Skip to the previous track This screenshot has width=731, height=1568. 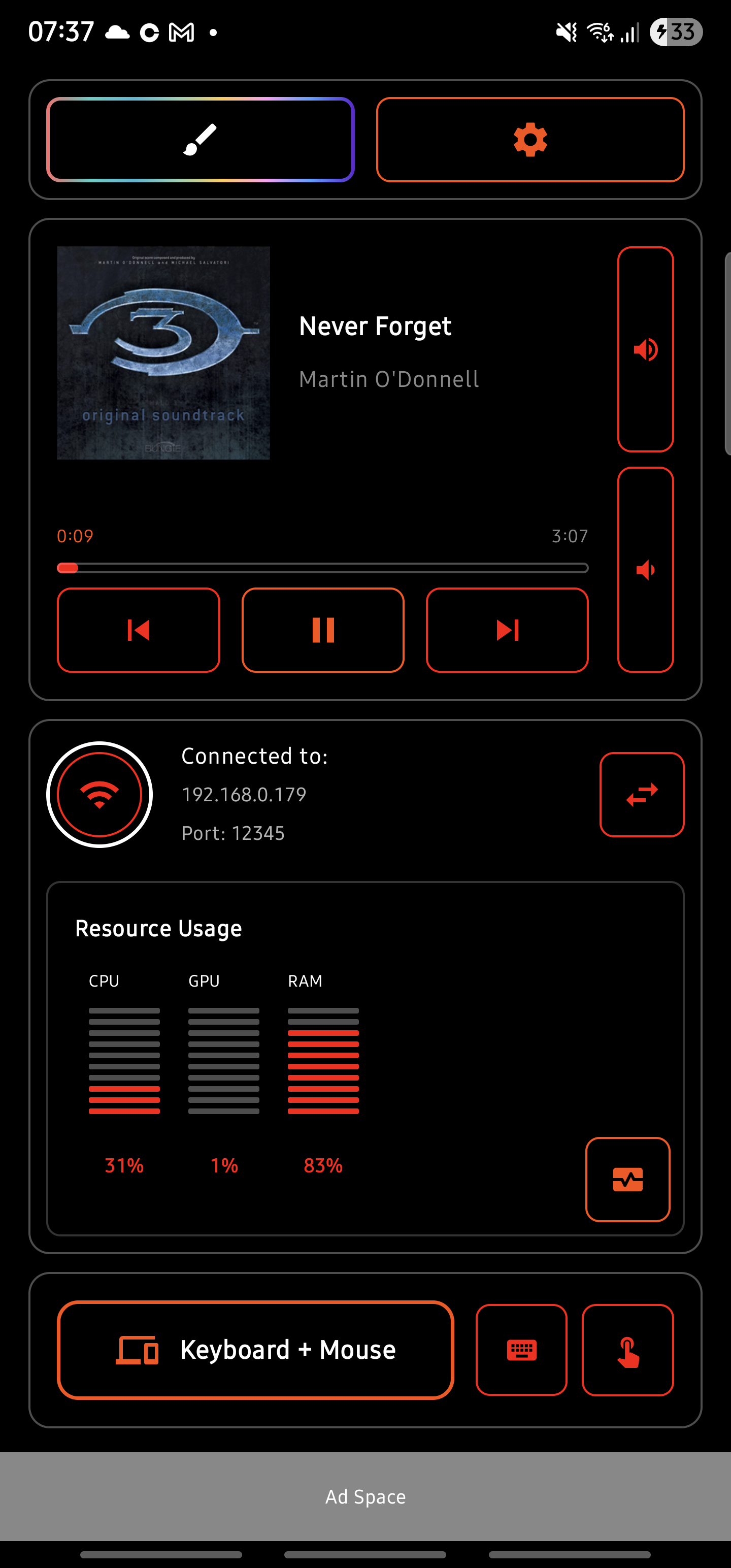click(138, 630)
